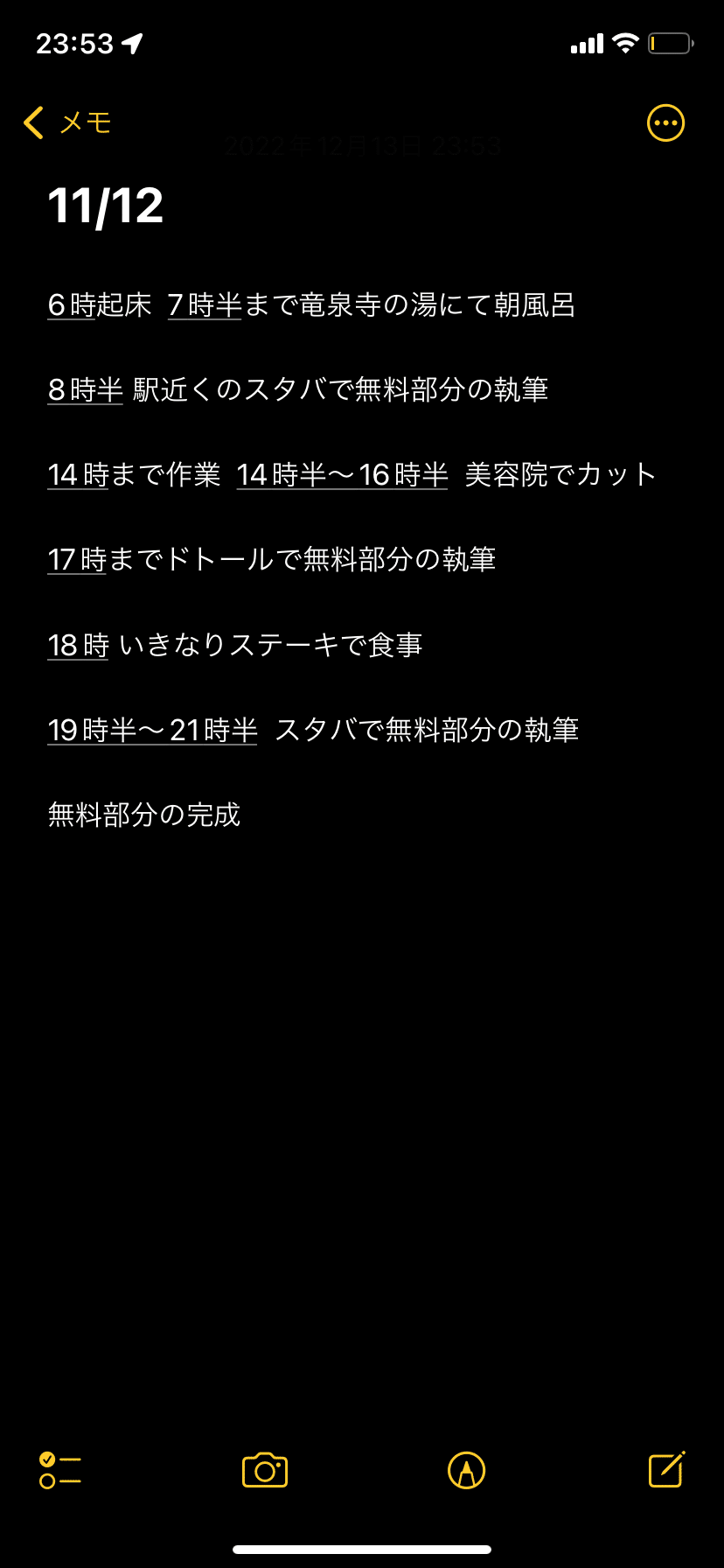Compose a new note
The width and height of the screenshot is (724, 1568).
(666, 1469)
